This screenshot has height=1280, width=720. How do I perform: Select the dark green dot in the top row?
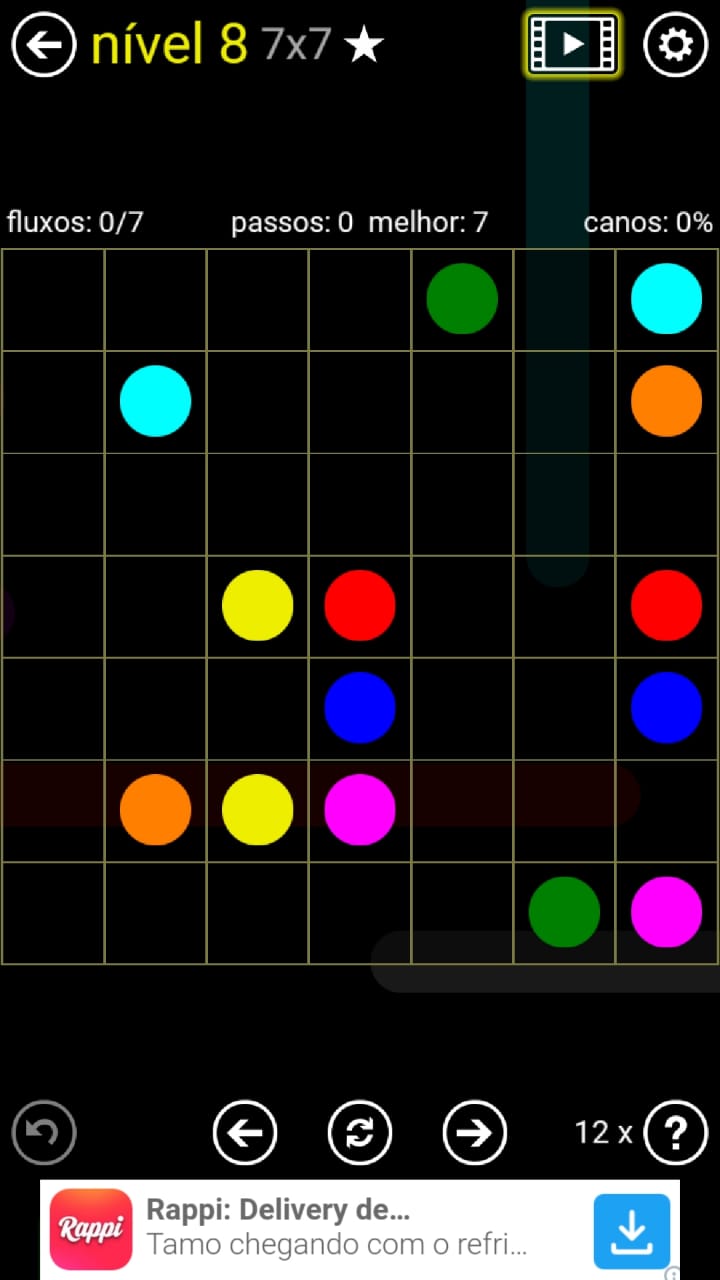coord(462,298)
